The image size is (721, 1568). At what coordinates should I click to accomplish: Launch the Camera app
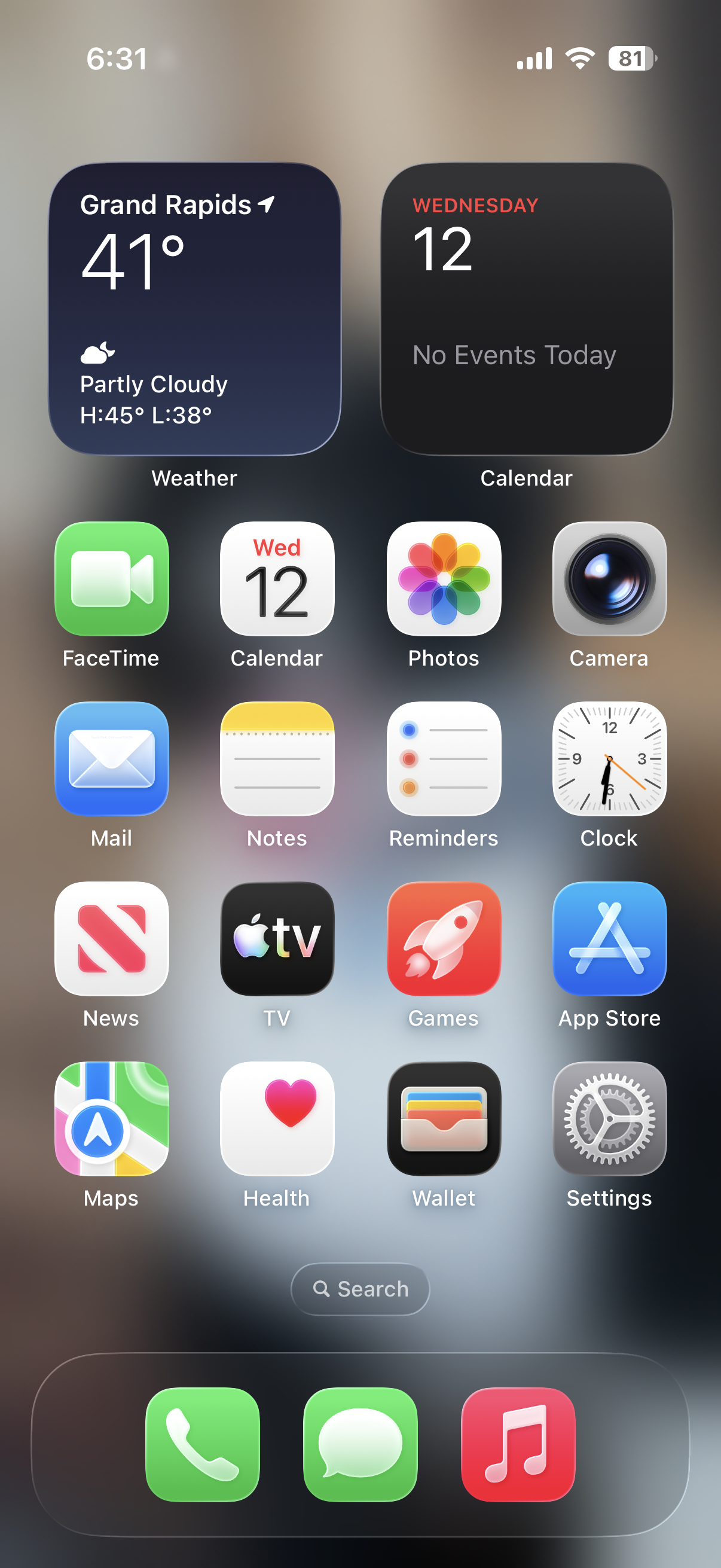coord(609,578)
